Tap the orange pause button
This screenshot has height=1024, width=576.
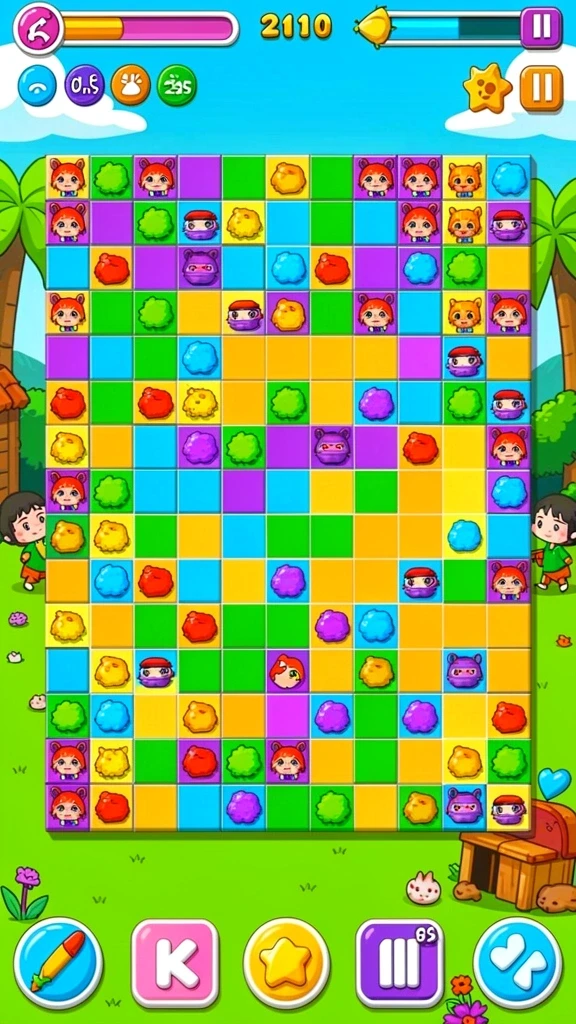pyautogui.click(x=541, y=88)
